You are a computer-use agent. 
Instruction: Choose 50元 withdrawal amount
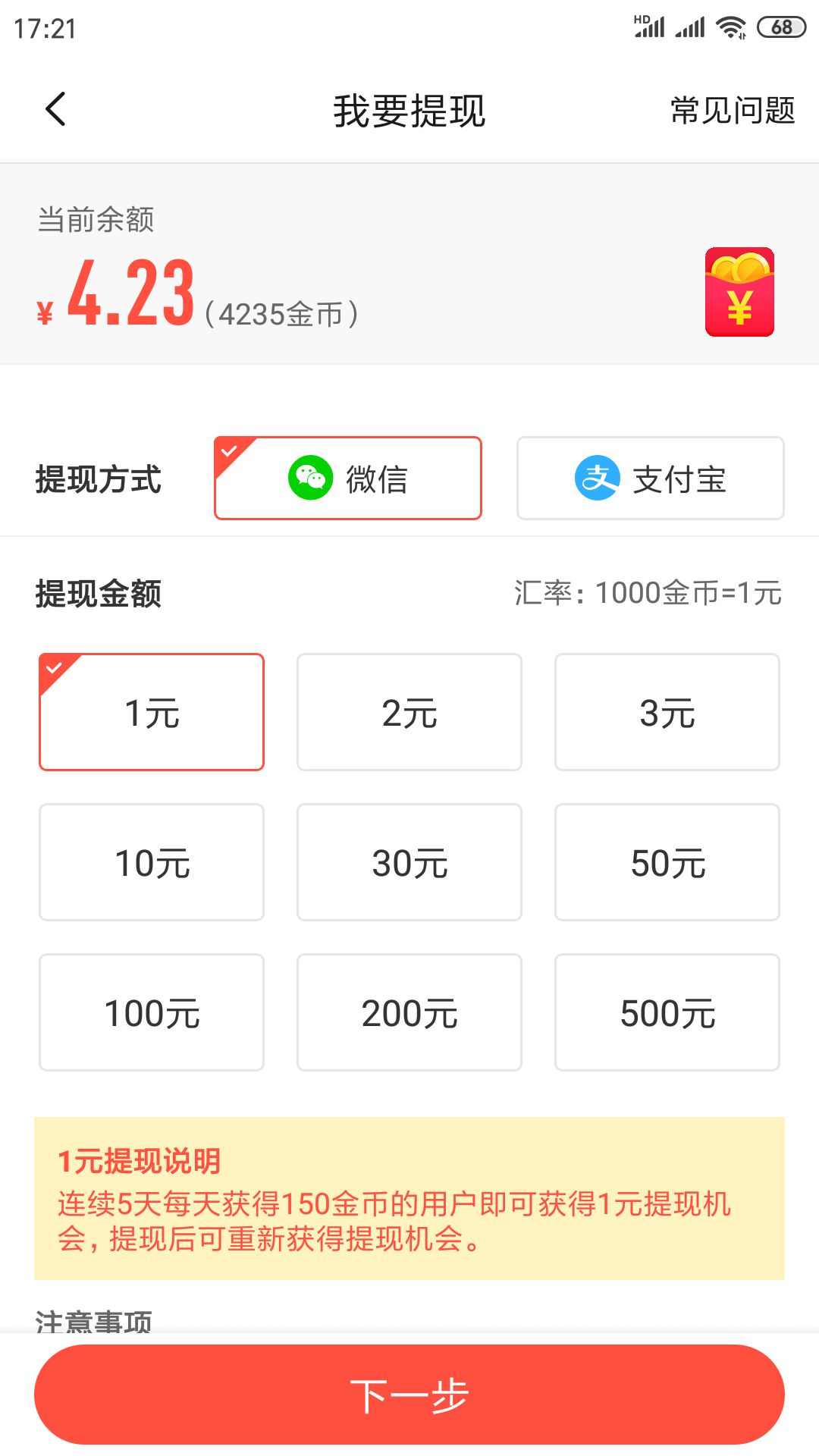pyautogui.click(x=667, y=862)
